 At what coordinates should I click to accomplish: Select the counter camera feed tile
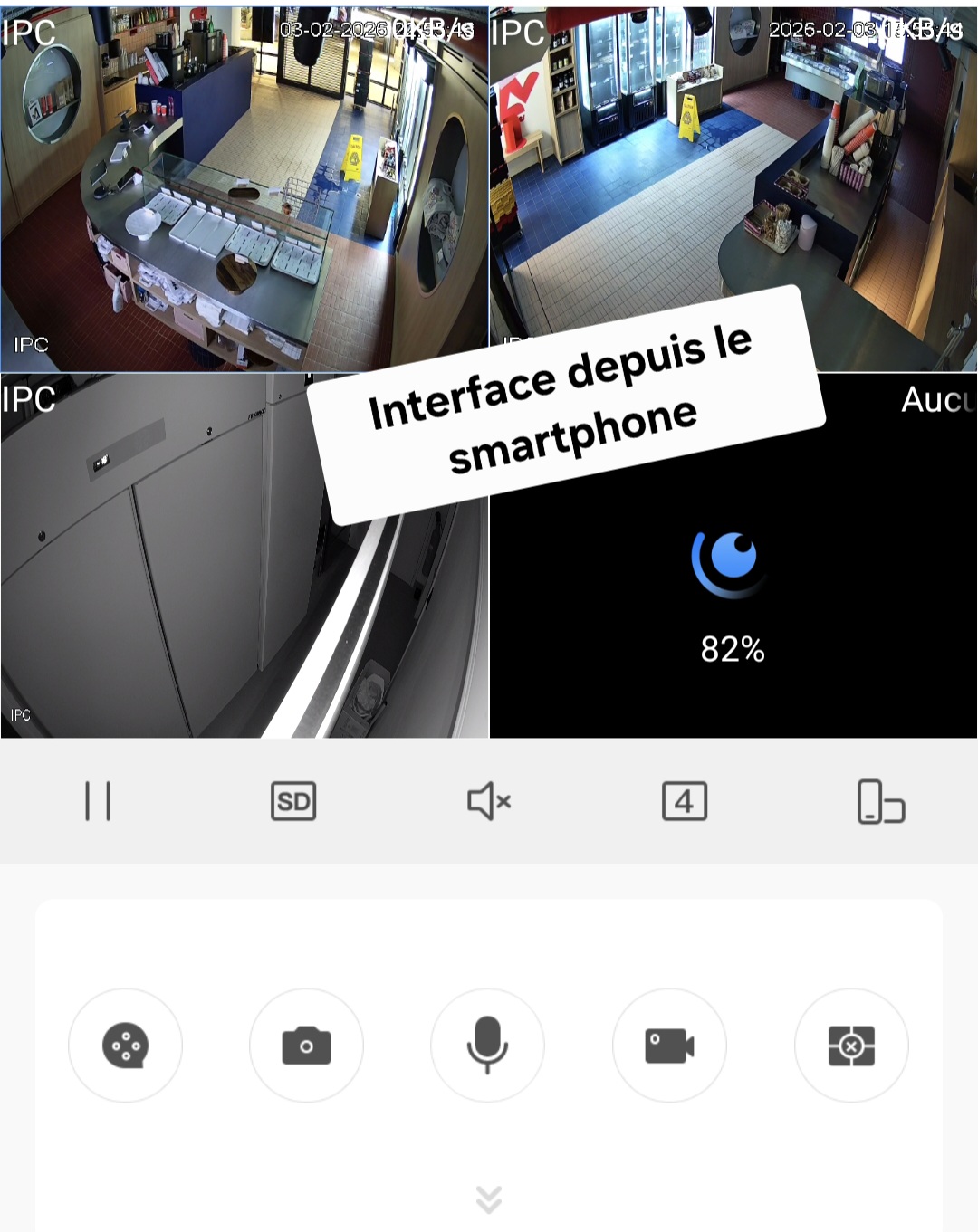click(x=181, y=199)
